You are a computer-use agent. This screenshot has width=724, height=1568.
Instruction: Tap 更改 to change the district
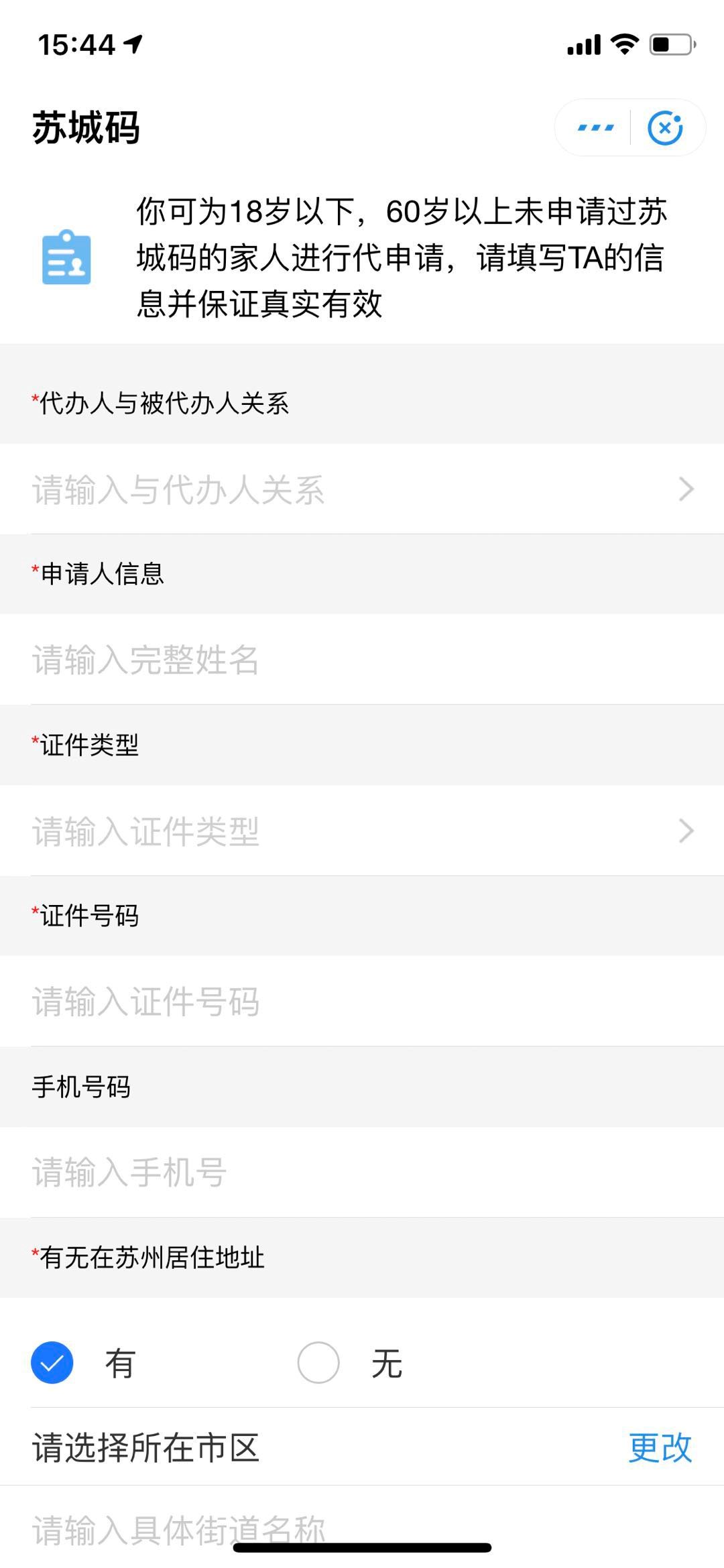[x=660, y=1447]
